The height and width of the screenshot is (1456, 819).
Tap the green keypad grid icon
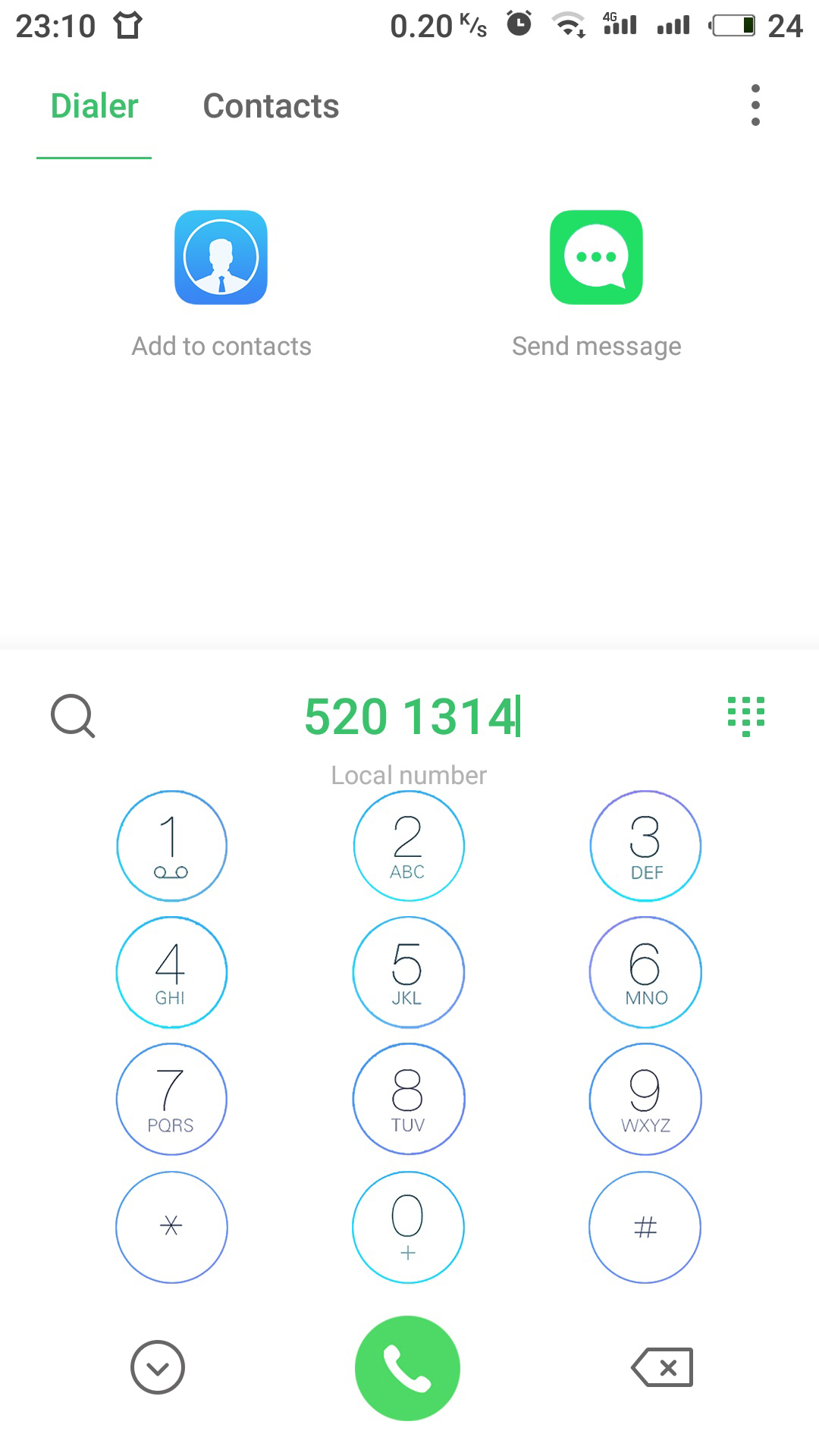[746, 716]
